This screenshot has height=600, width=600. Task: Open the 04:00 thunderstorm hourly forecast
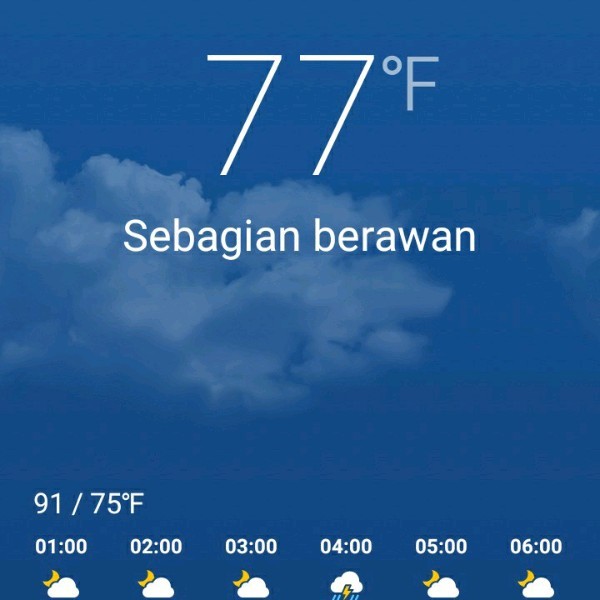coord(346,567)
